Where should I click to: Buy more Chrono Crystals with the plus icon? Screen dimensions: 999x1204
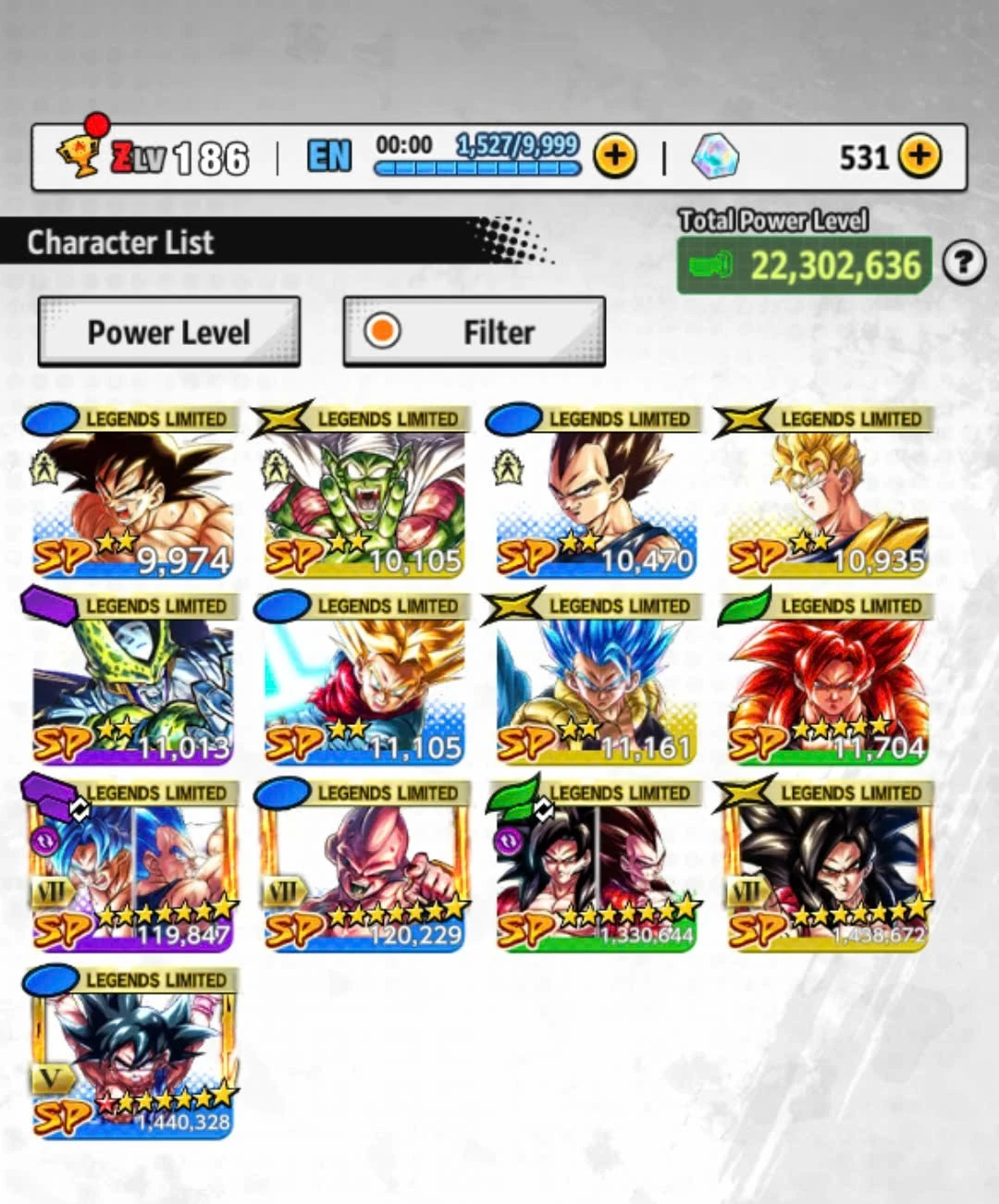(x=919, y=155)
